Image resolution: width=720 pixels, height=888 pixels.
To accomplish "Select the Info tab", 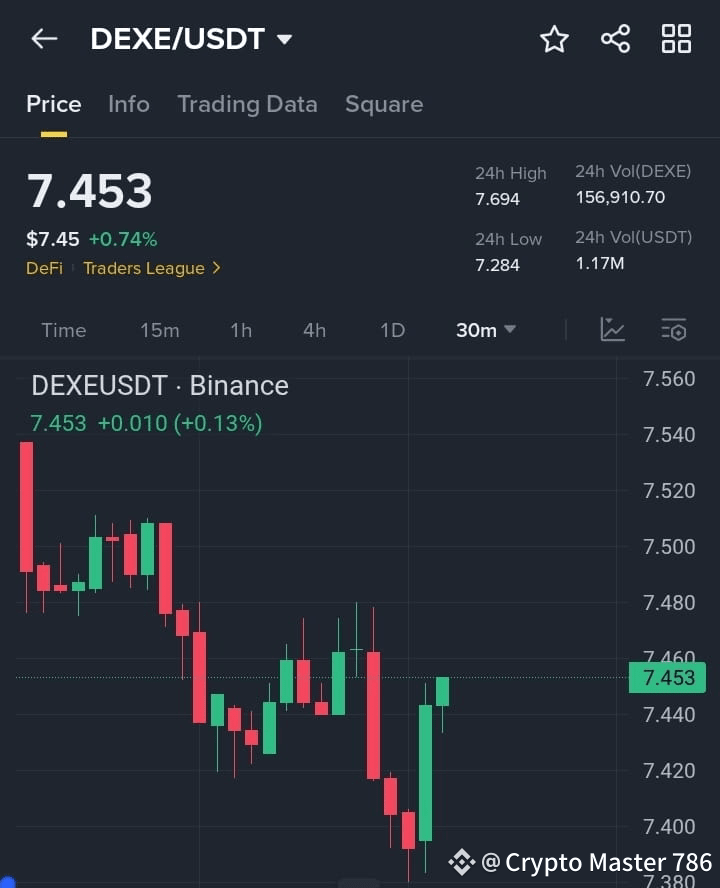I will (x=128, y=104).
